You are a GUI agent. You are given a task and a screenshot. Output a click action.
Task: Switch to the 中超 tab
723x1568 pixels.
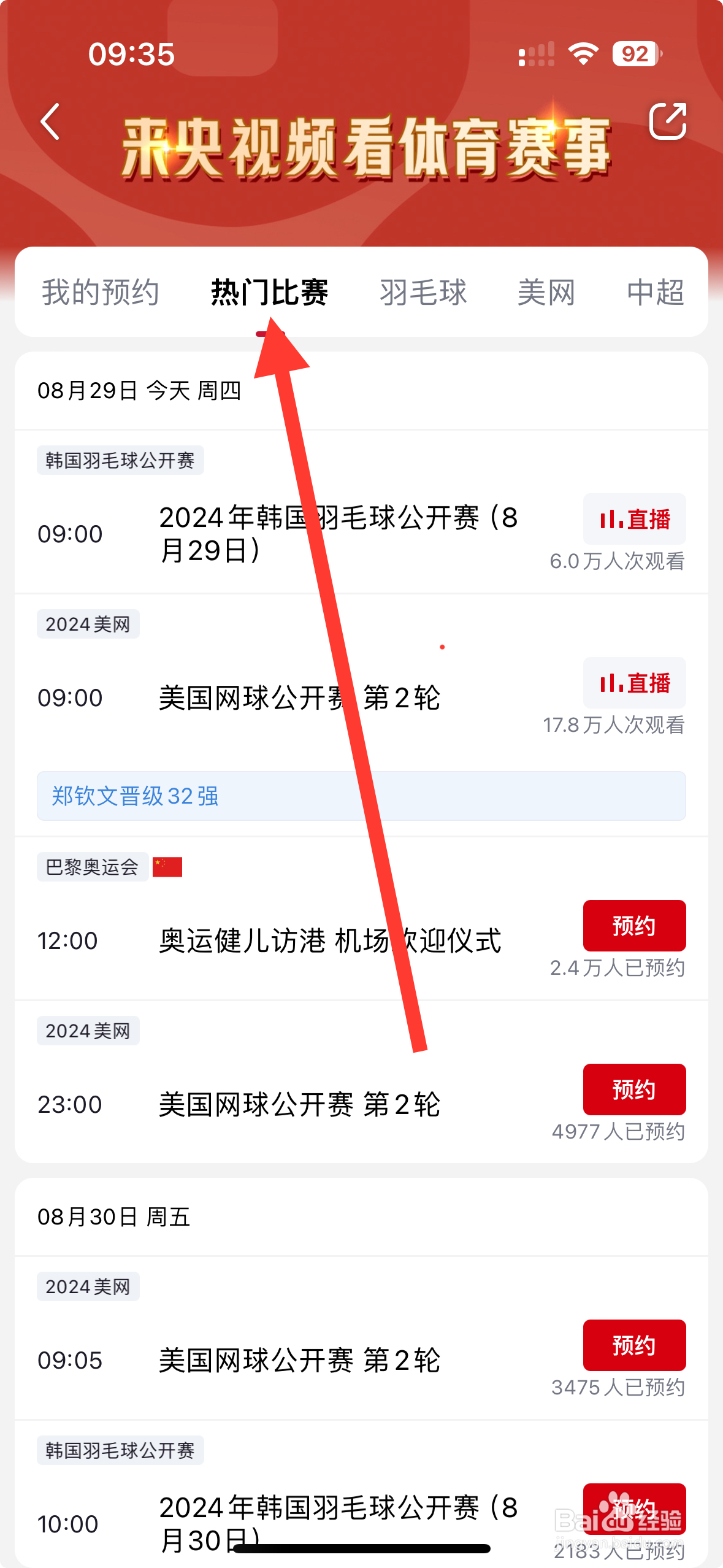(655, 292)
